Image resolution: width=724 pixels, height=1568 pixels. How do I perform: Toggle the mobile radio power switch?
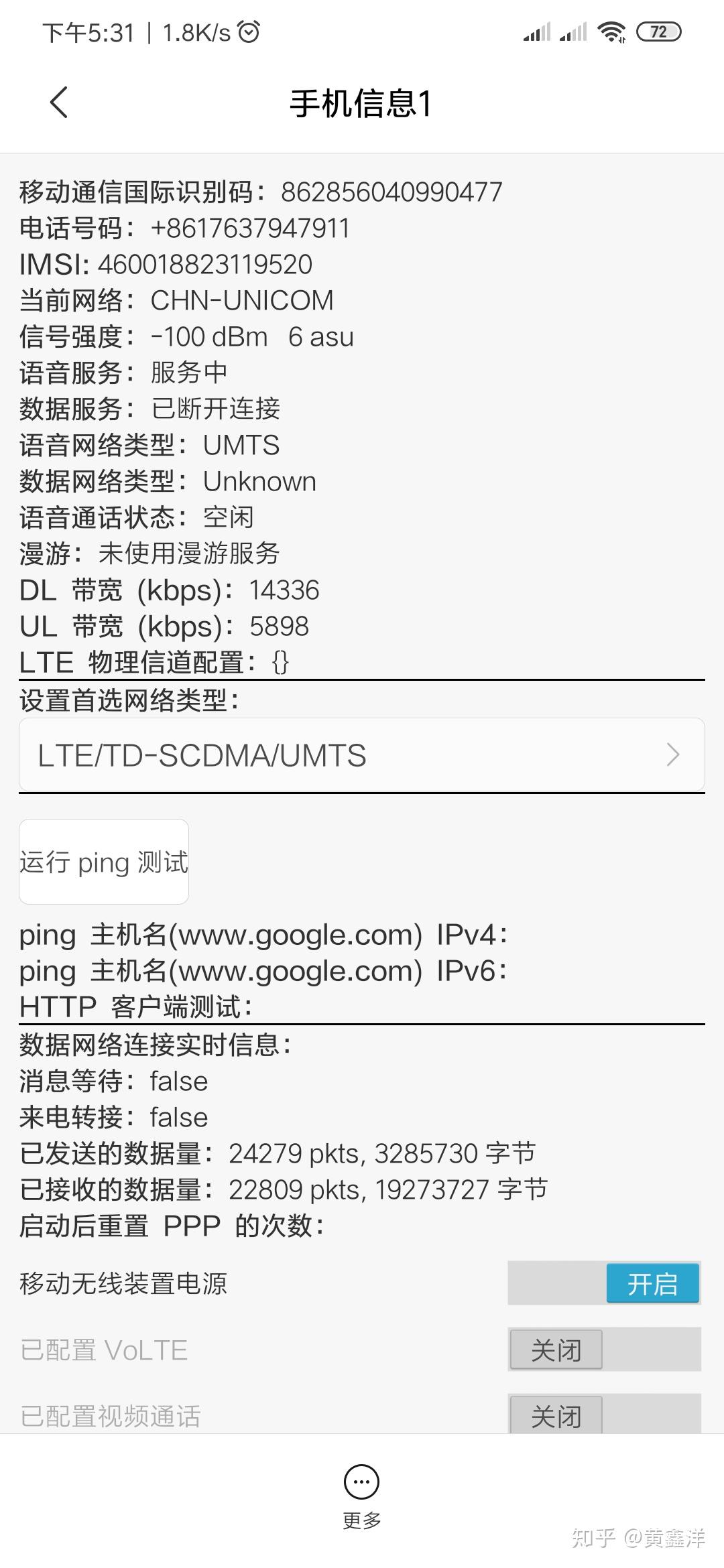604,1283
